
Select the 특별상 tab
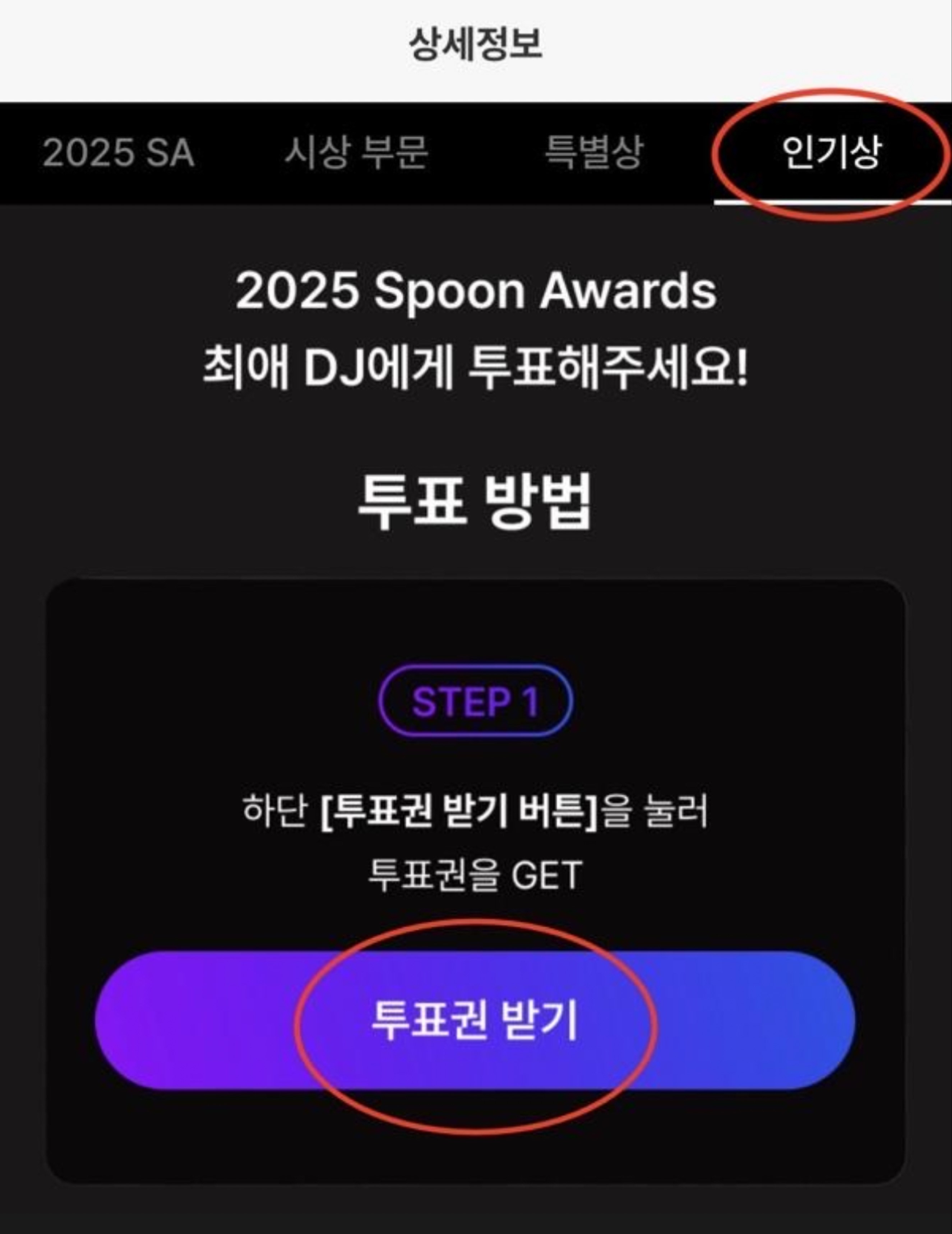[x=594, y=153]
